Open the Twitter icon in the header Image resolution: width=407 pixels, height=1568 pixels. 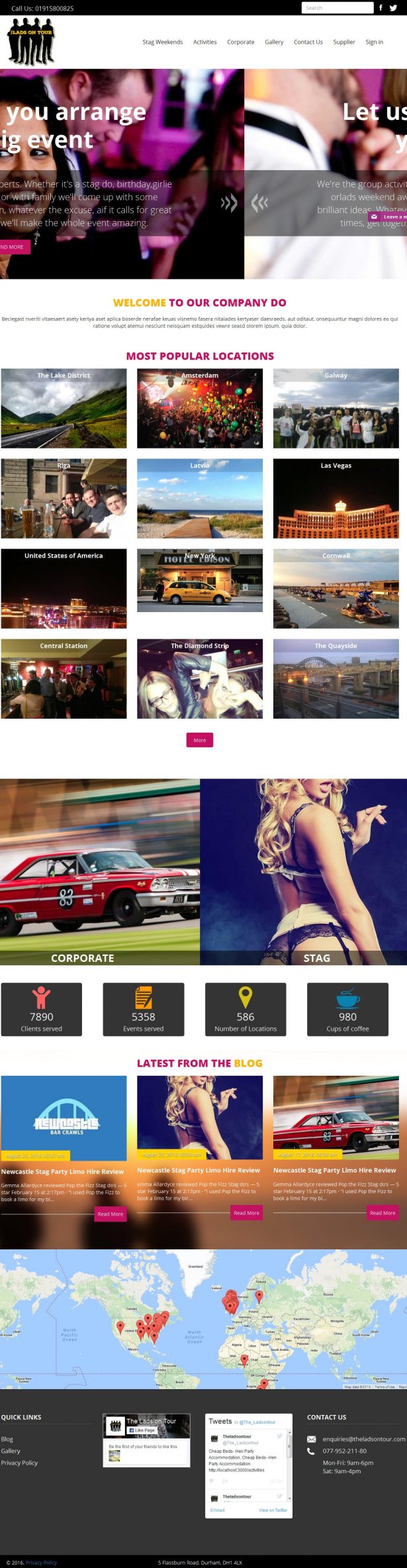coord(393,8)
